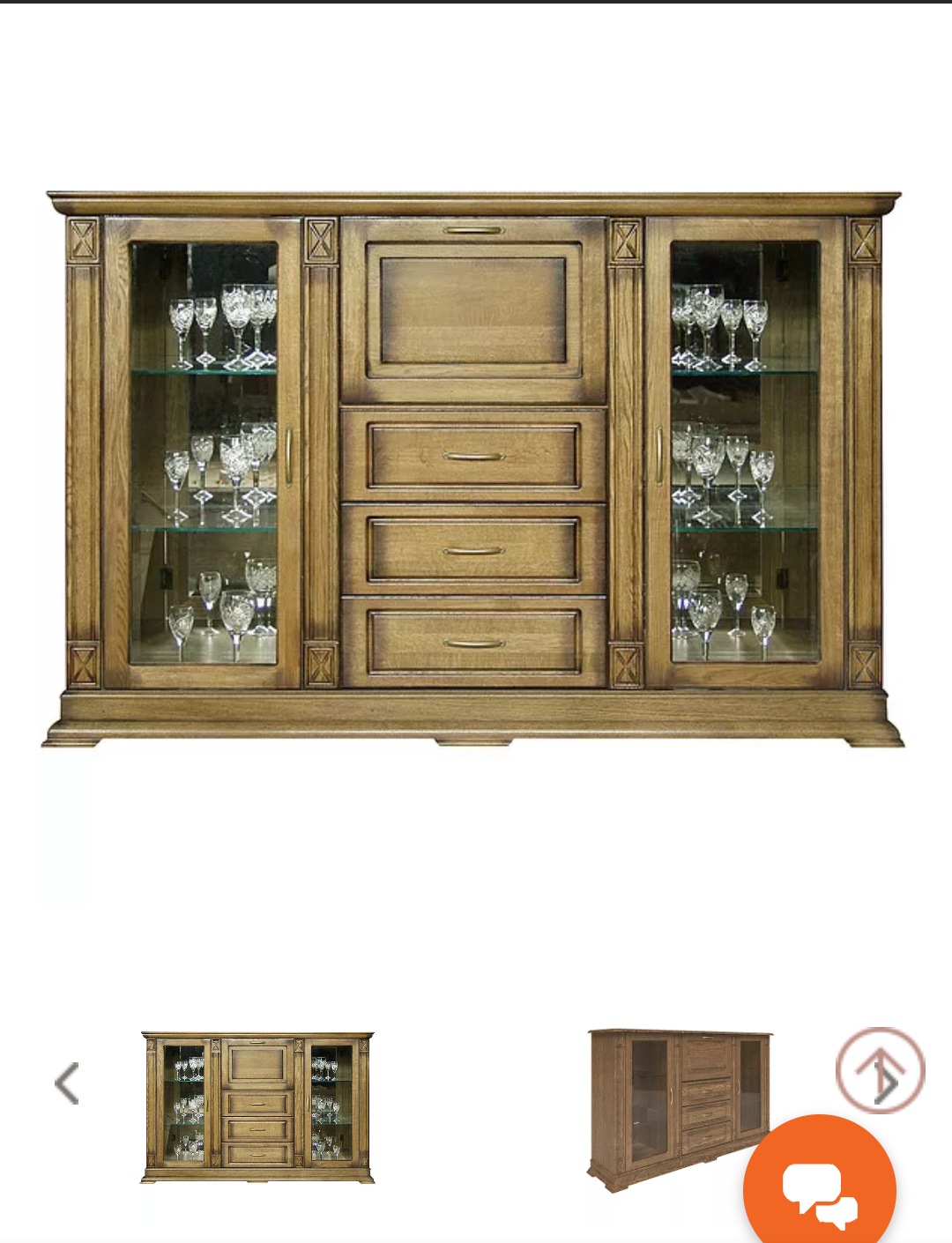This screenshot has height=1243, width=952.
Task: Select the front-view cabinet thumbnail
Action: [257, 1107]
